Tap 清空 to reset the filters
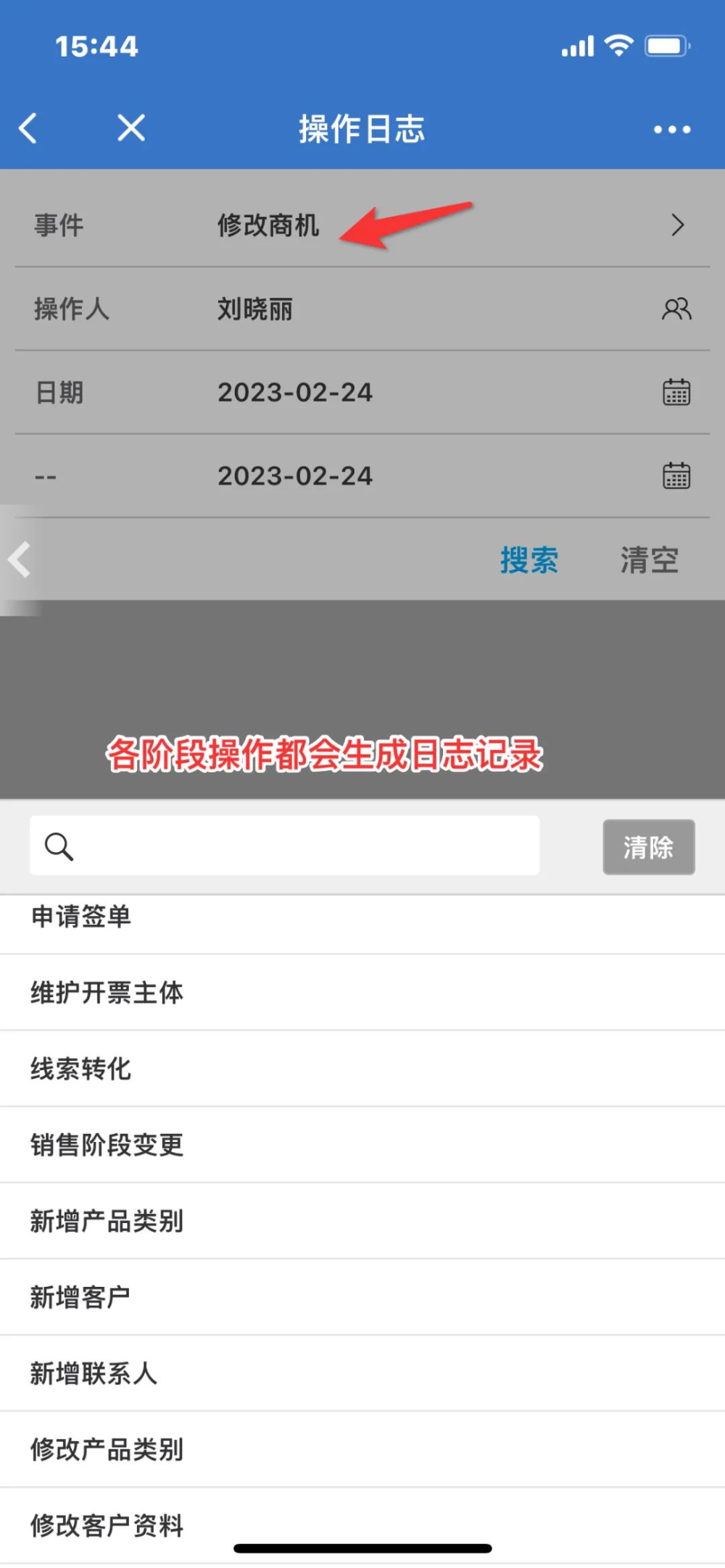 point(650,560)
